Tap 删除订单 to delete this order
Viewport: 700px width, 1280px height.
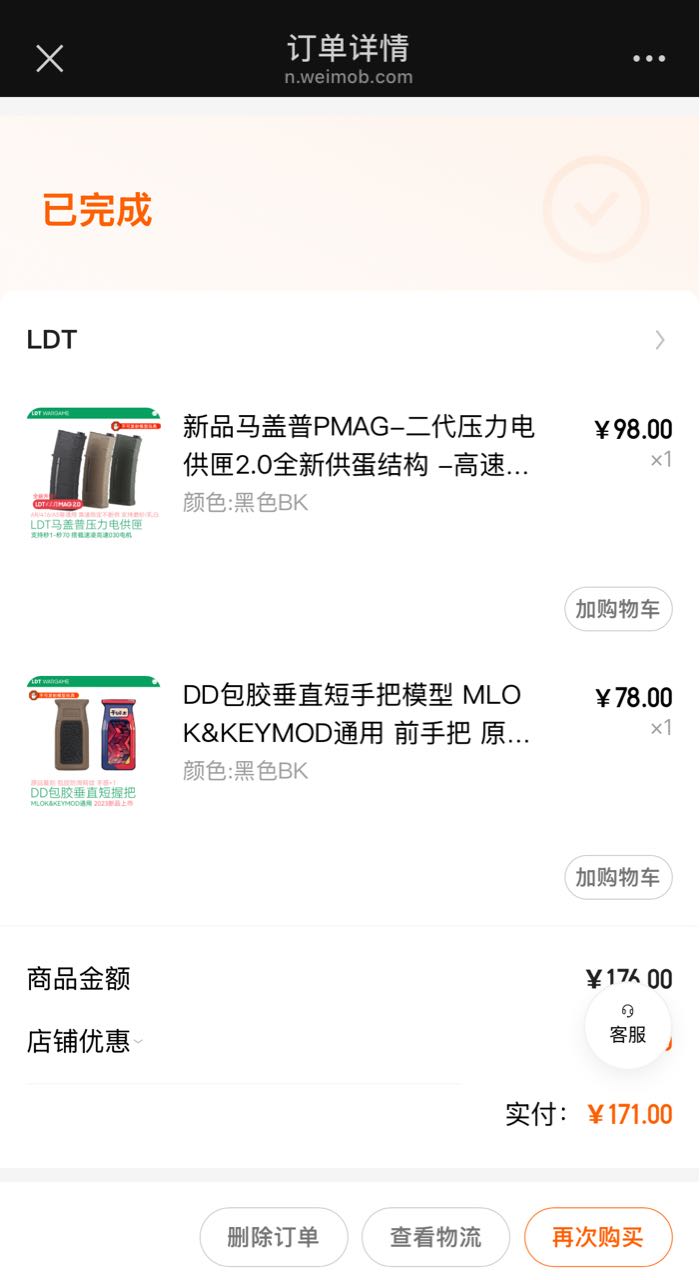(274, 1237)
